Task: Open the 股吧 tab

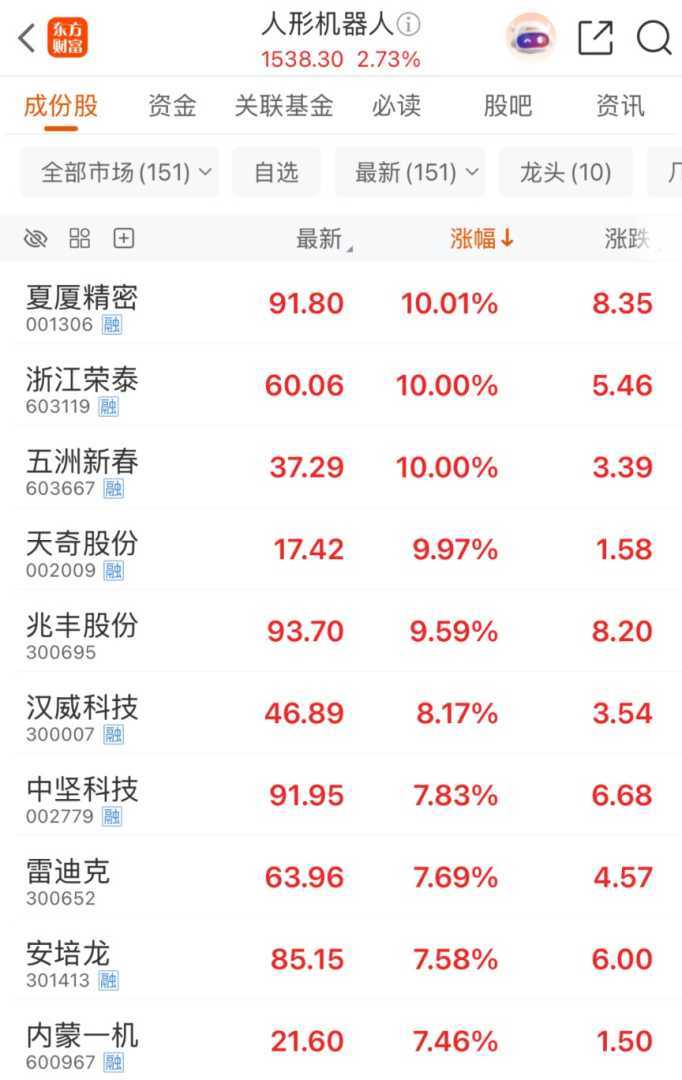Action: 508,106
